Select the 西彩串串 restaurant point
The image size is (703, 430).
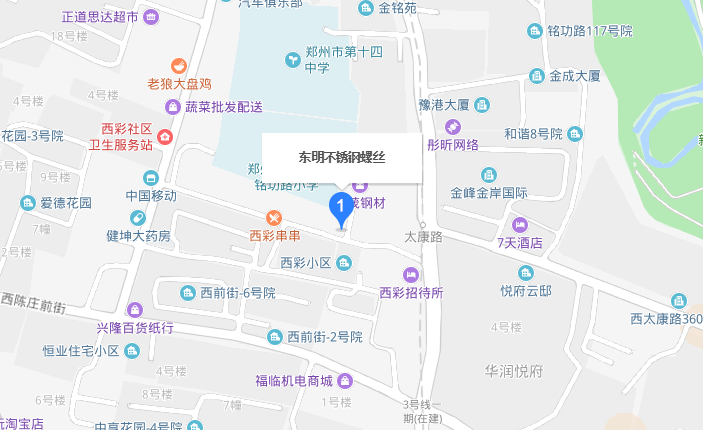click(273, 218)
